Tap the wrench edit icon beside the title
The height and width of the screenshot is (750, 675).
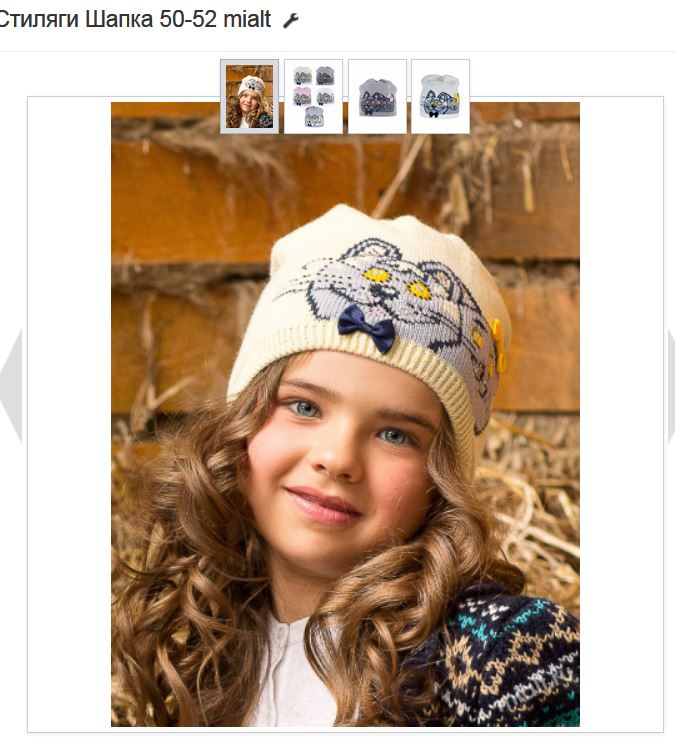[291, 20]
